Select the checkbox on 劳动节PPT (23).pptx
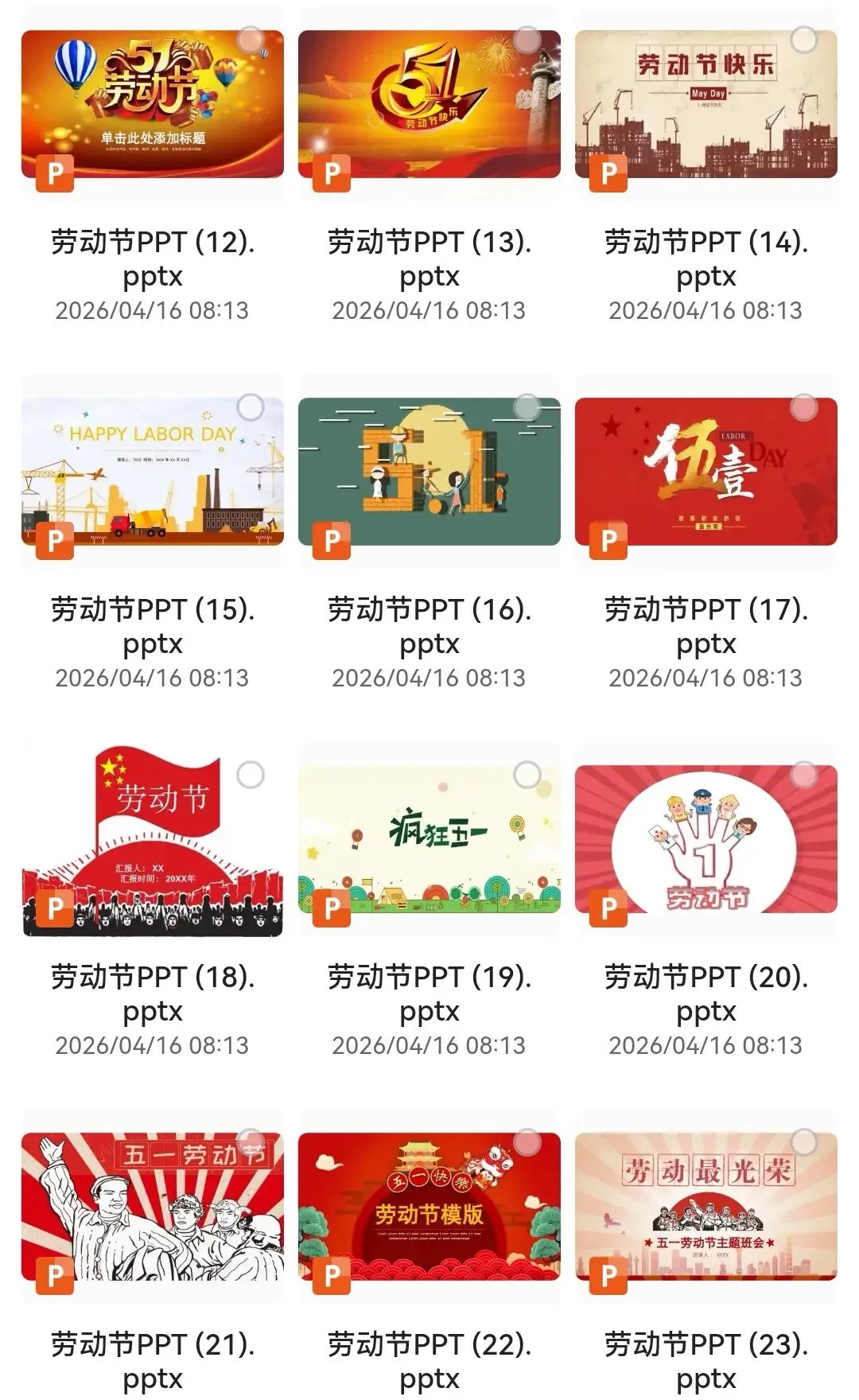The height and width of the screenshot is (1400, 859). click(803, 1142)
